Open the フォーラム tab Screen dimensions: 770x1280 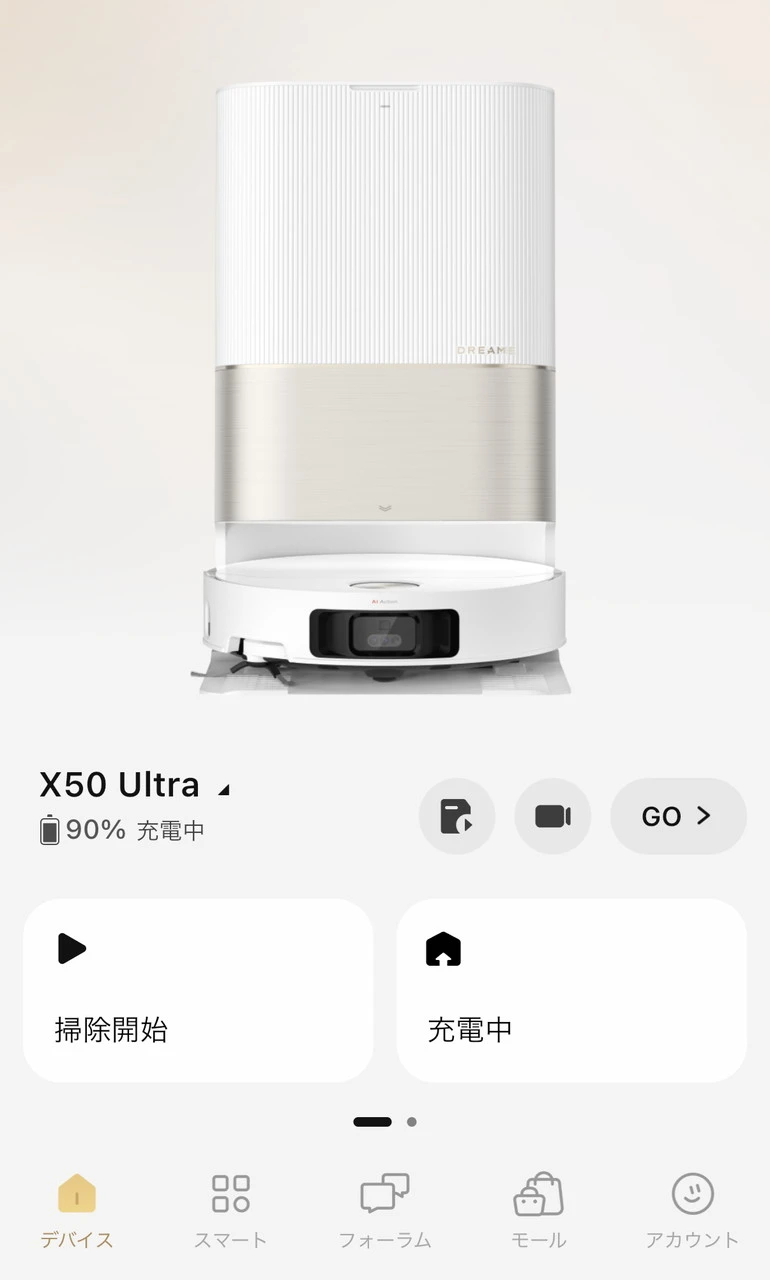(x=385, y=1211)
